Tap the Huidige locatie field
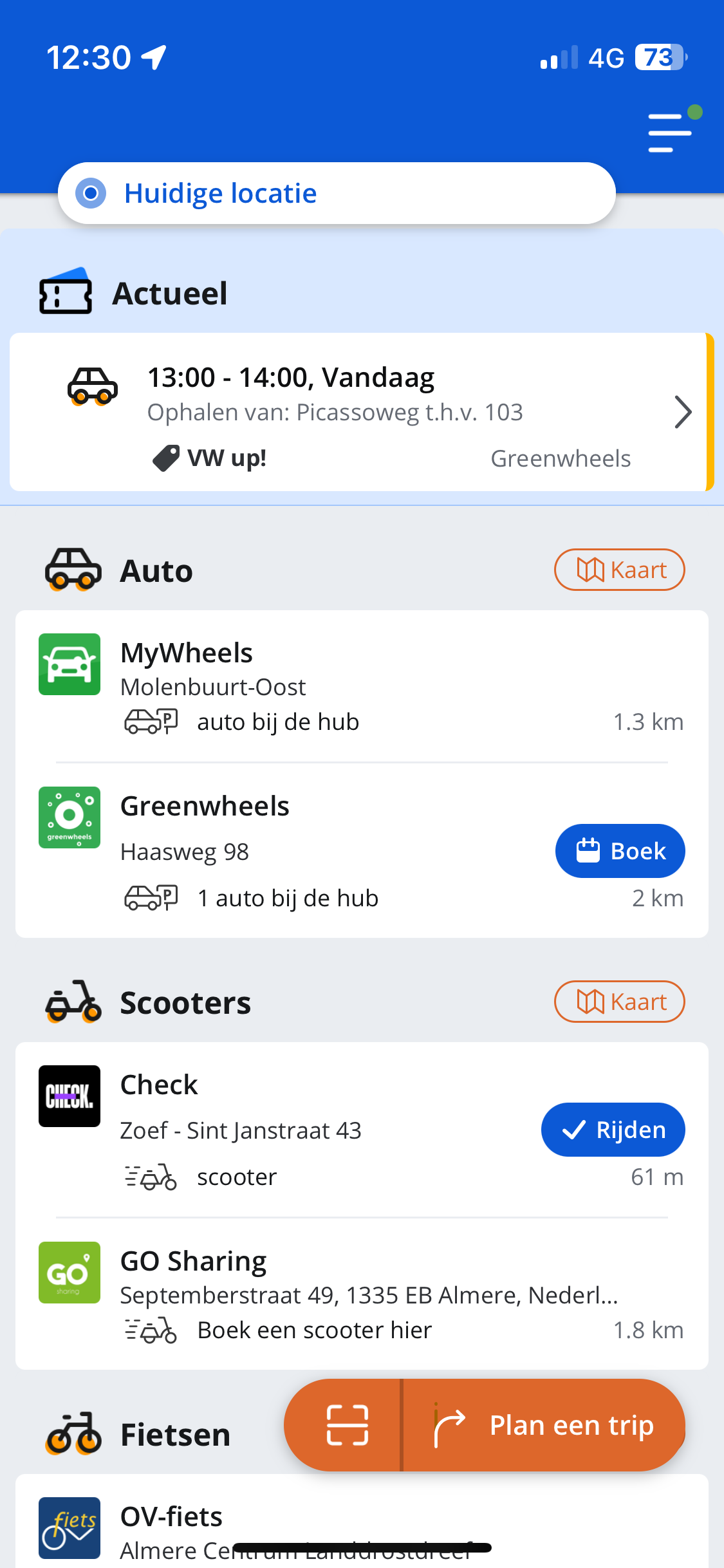This screenshot has height=1568, width=724. pyautogui.click(x=336, y=193)
